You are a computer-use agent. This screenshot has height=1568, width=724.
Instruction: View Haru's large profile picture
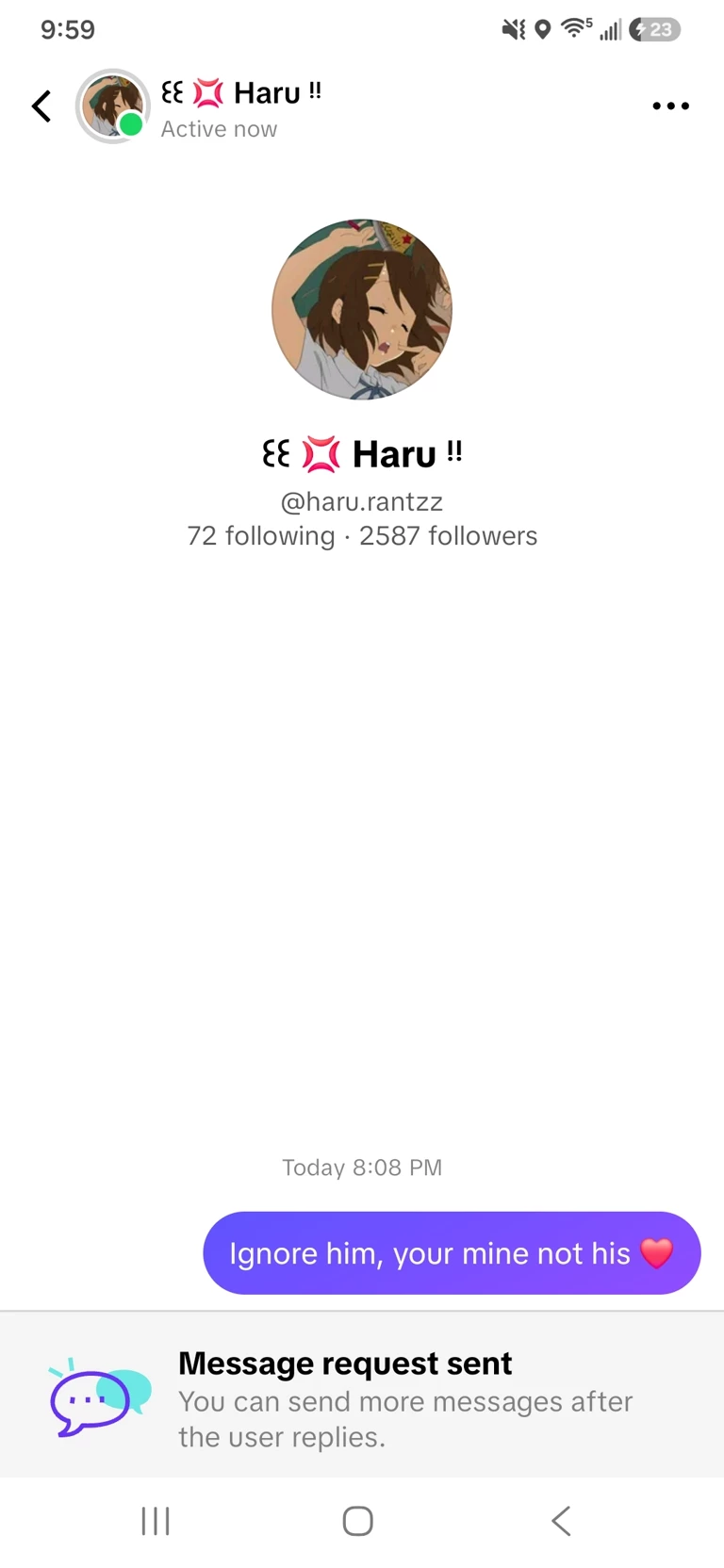(x=362, y=309)
